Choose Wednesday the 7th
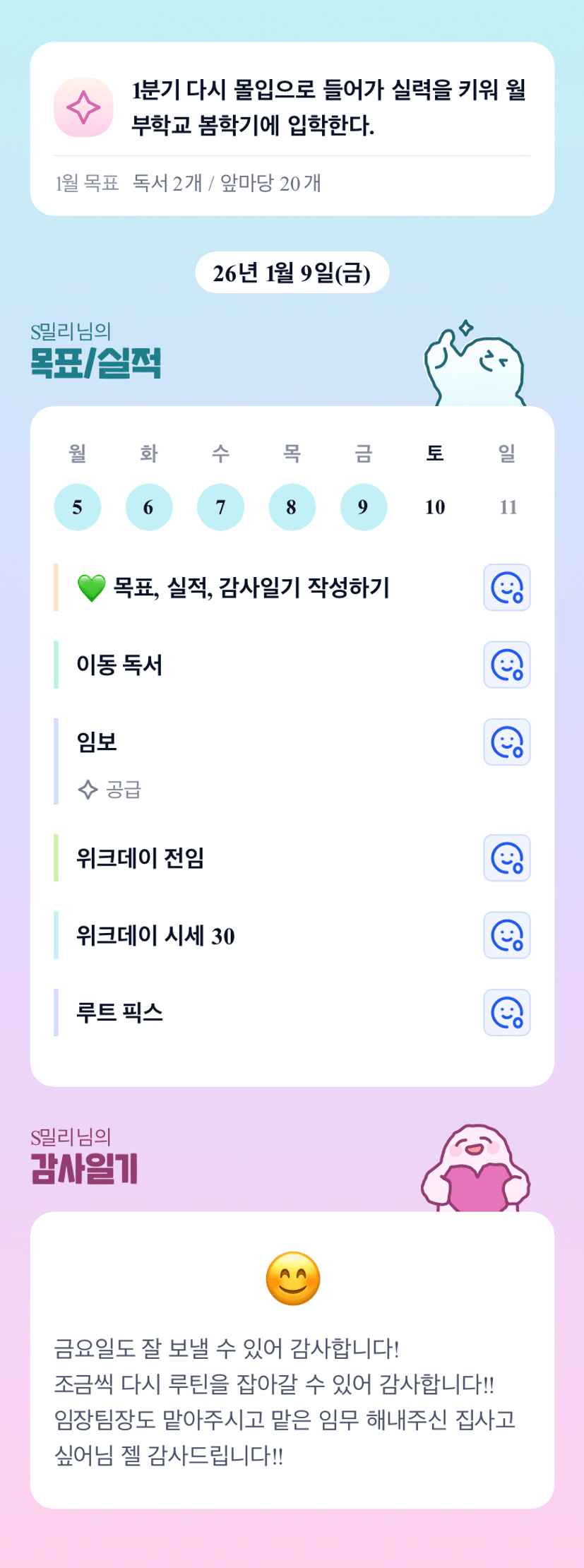This screenshot has height=1568, width=584. click(x=220, y=507)
